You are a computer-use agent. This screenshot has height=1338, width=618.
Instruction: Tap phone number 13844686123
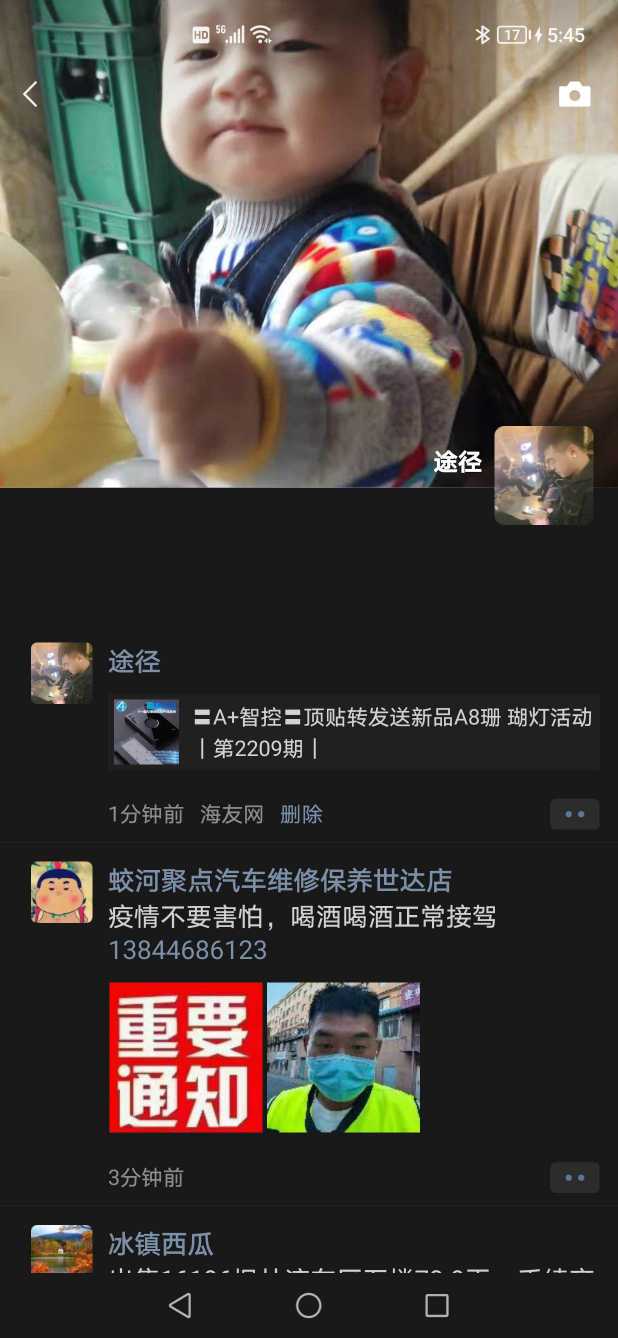(188, 950)
